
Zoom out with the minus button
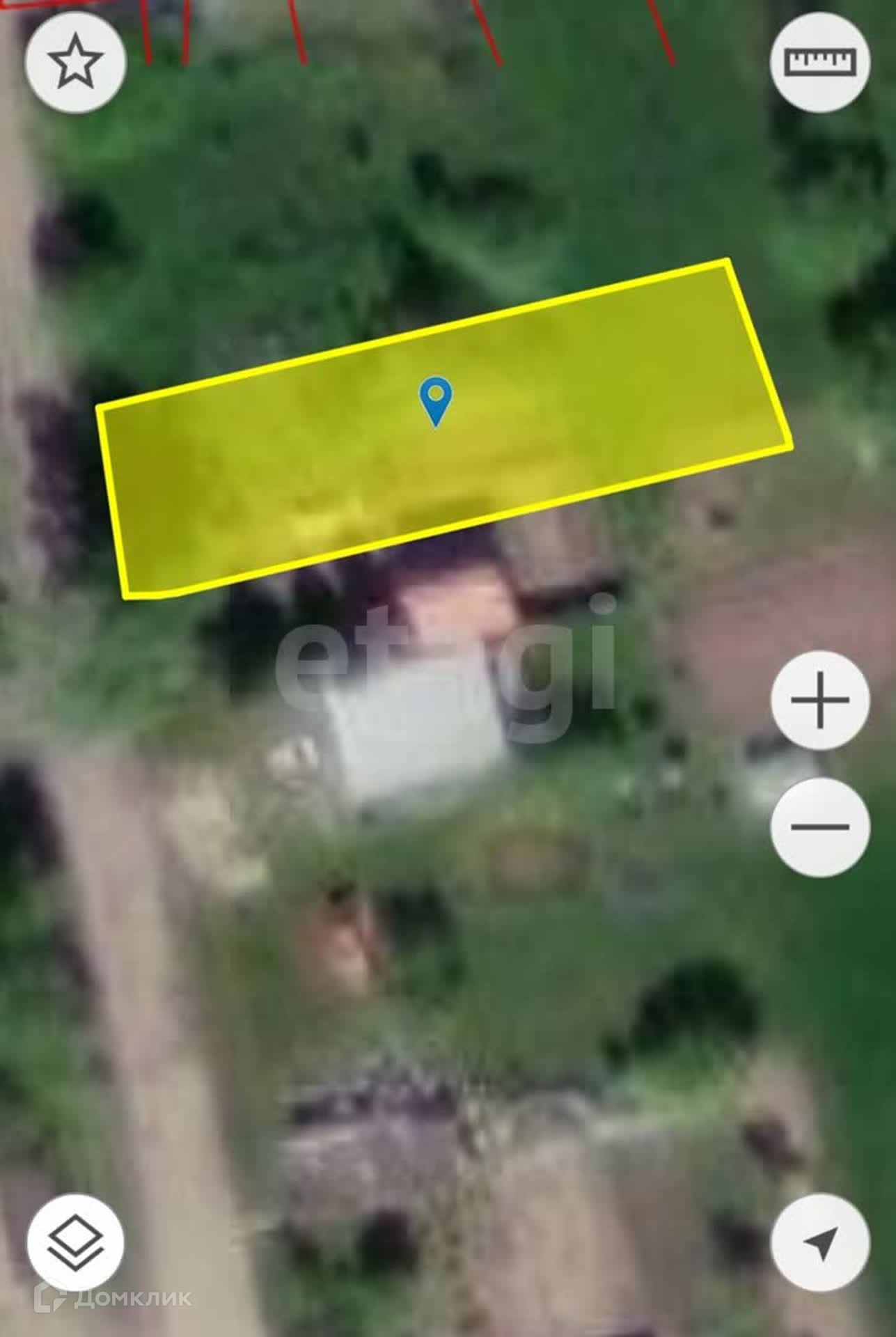820,827
